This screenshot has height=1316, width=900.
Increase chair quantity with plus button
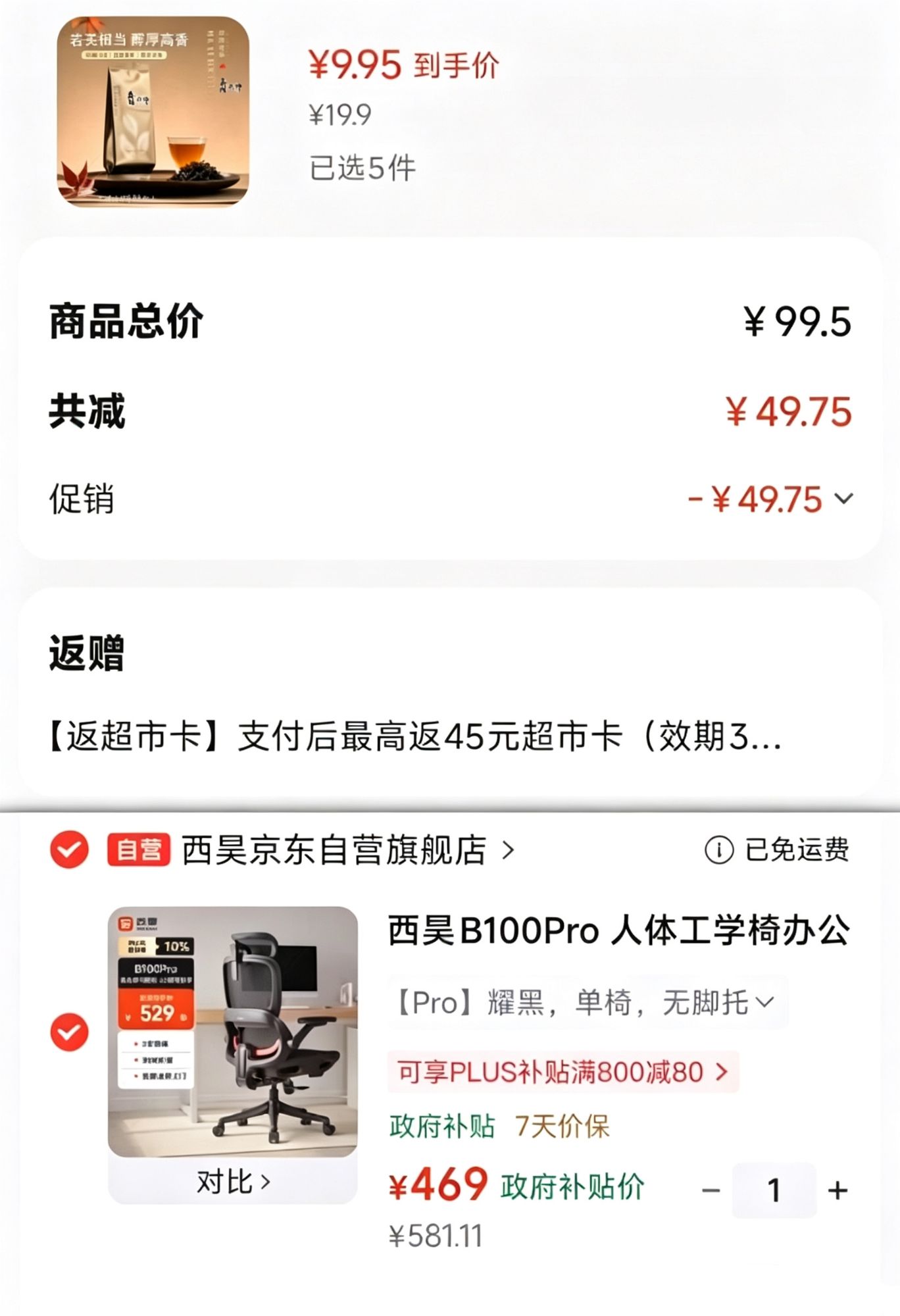pos(838,1190)
